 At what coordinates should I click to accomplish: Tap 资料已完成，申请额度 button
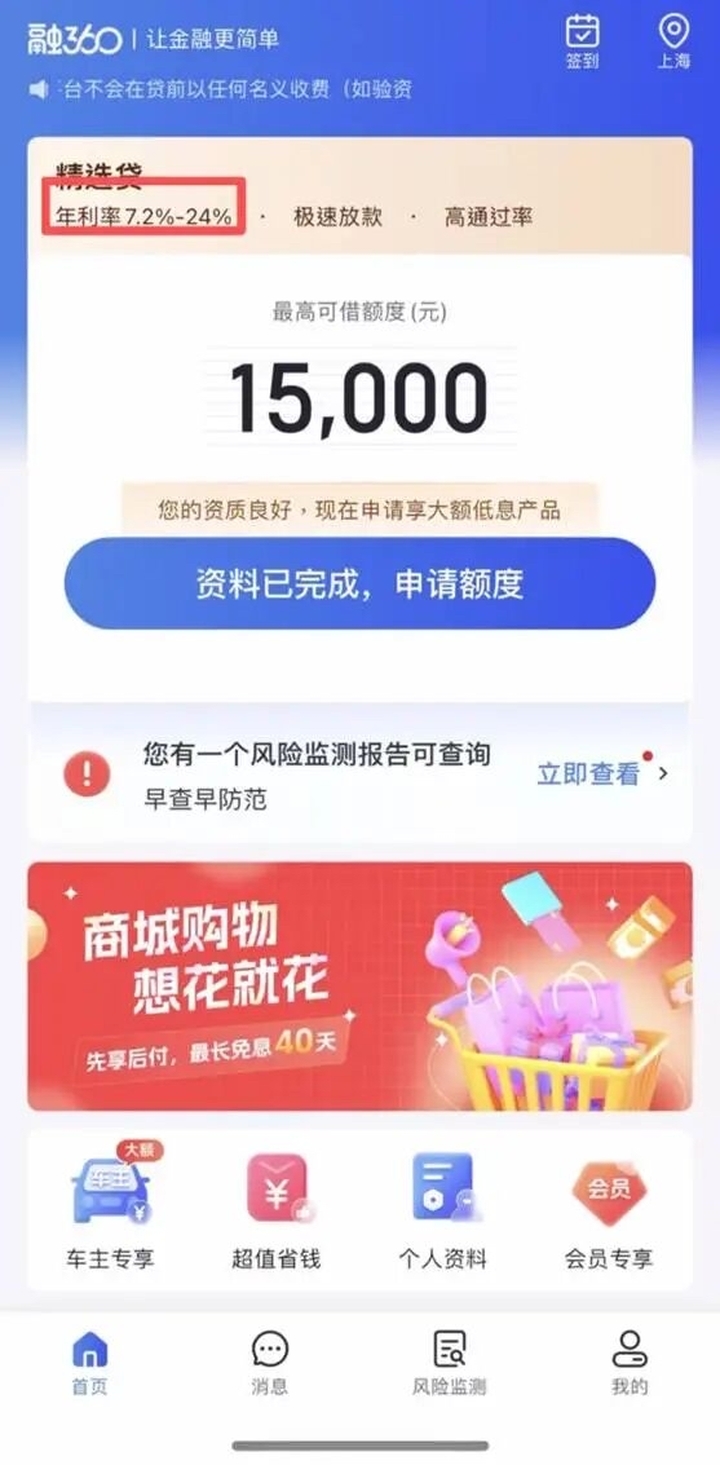(360, 584)
